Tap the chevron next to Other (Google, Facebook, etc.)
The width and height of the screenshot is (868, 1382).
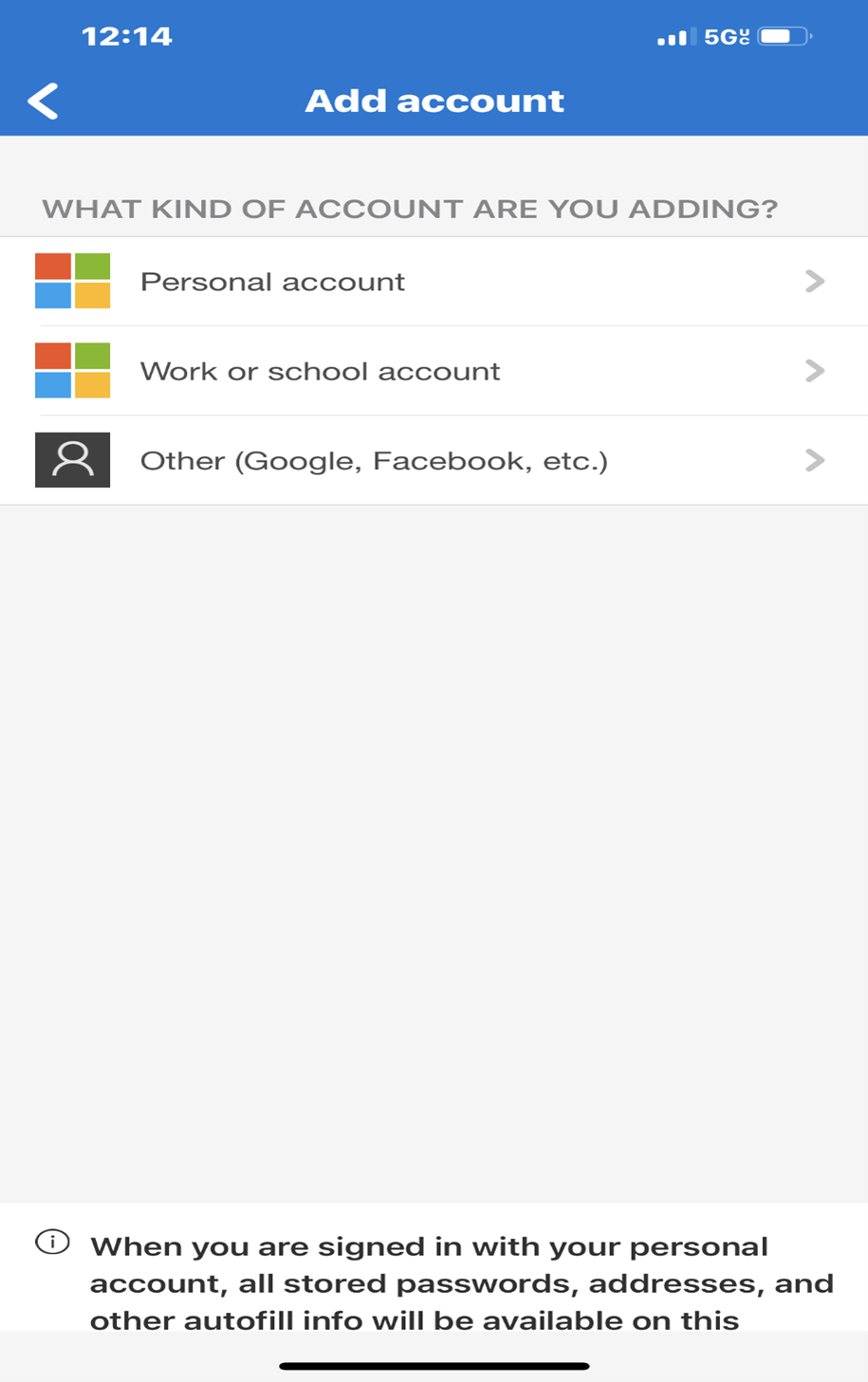coord(815,460)
